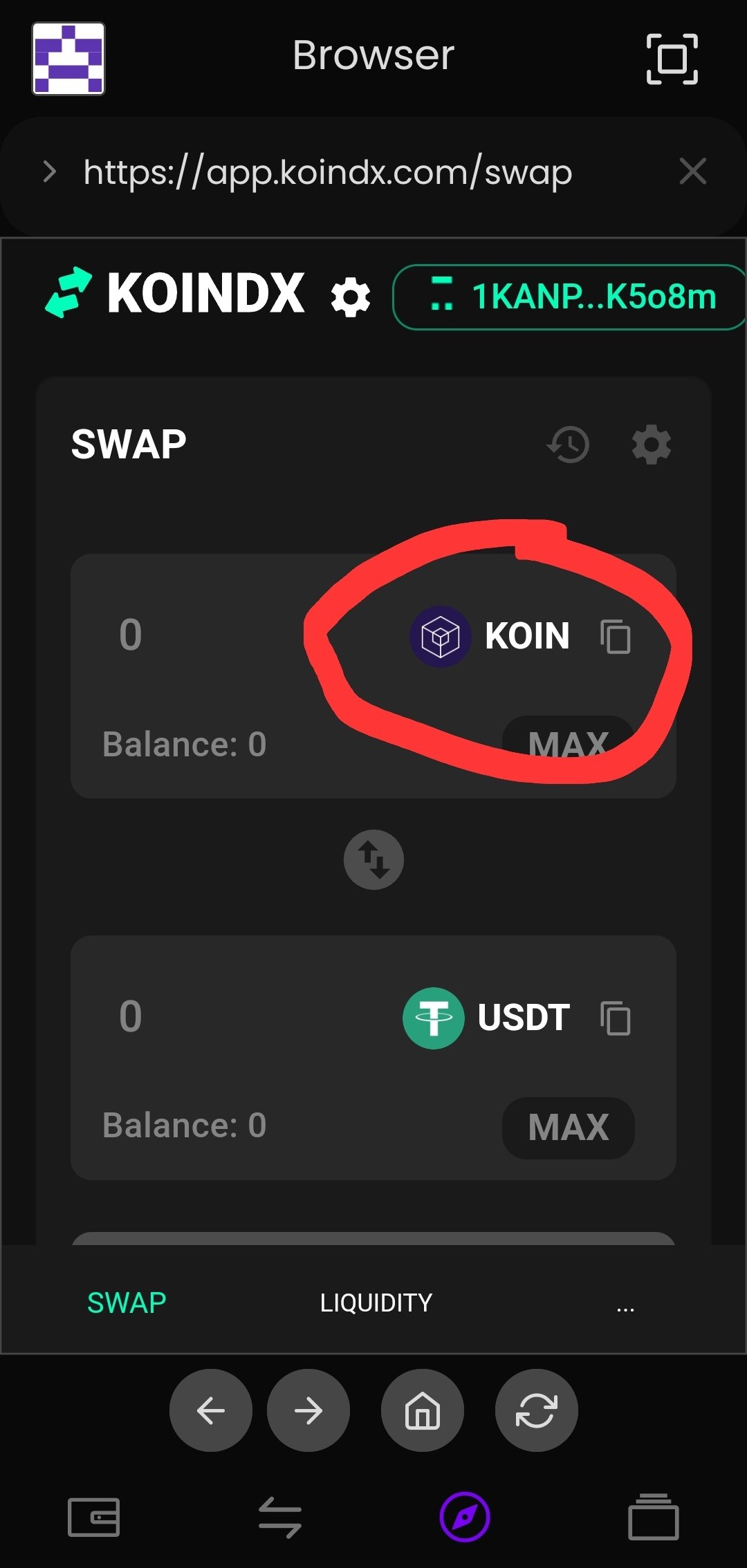This screenshot has height=1568, width=747.
Task: Tap the app.koindx.com URL address field
Action: click(x=328, y=172)
